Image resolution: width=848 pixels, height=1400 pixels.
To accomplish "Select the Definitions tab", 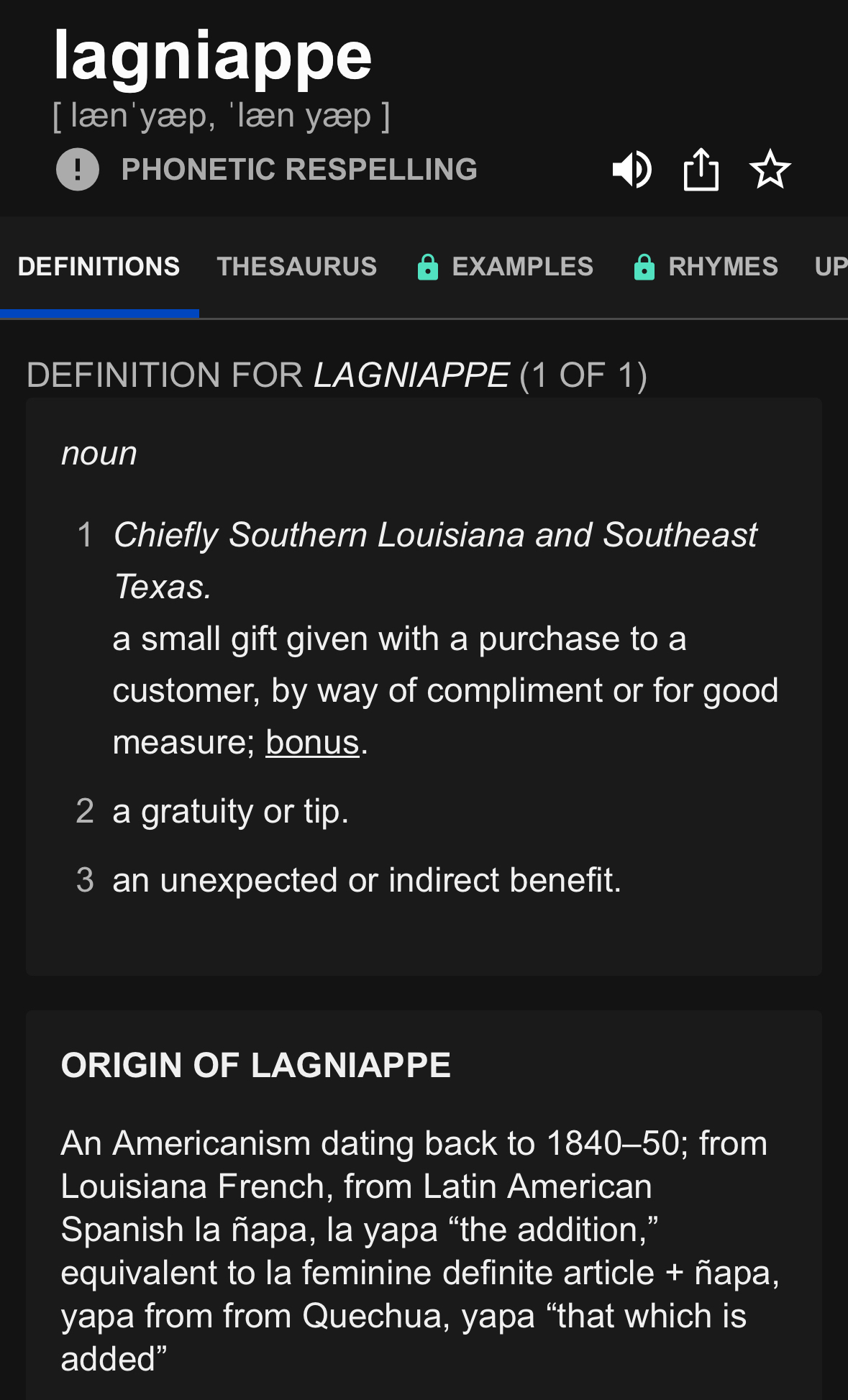I will [99, 267].
